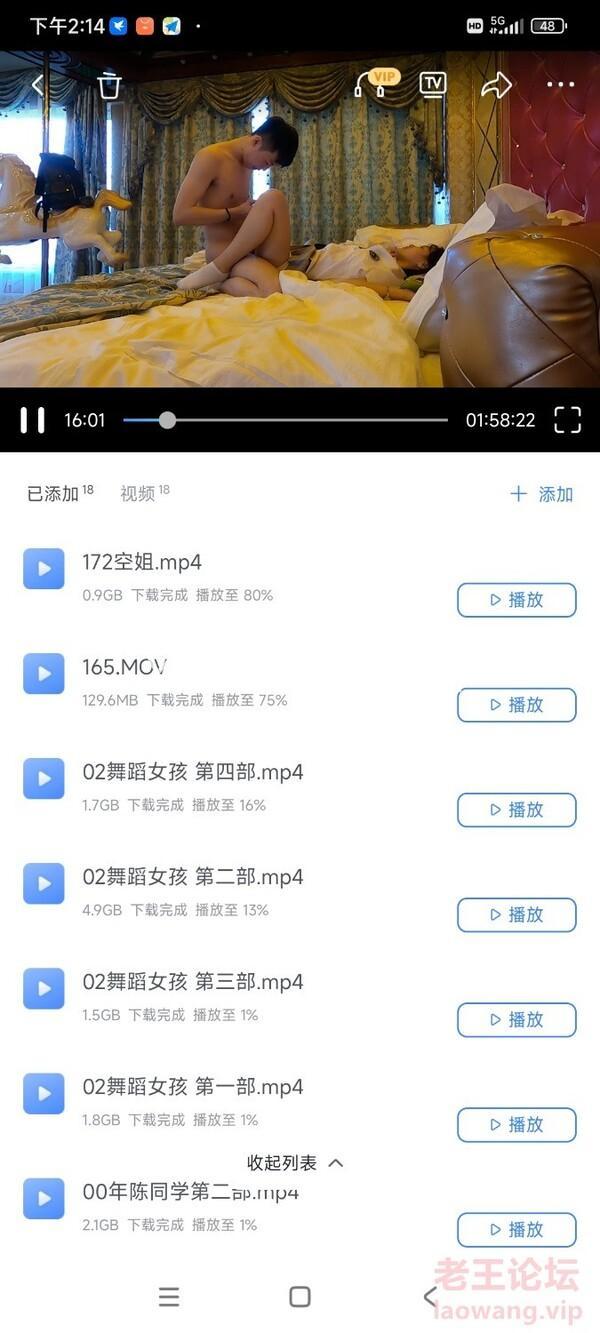Image resolution: width=600 pixels, height=1333 pixels.
Task: Pause the playing video
Action: tap(33, 420)
